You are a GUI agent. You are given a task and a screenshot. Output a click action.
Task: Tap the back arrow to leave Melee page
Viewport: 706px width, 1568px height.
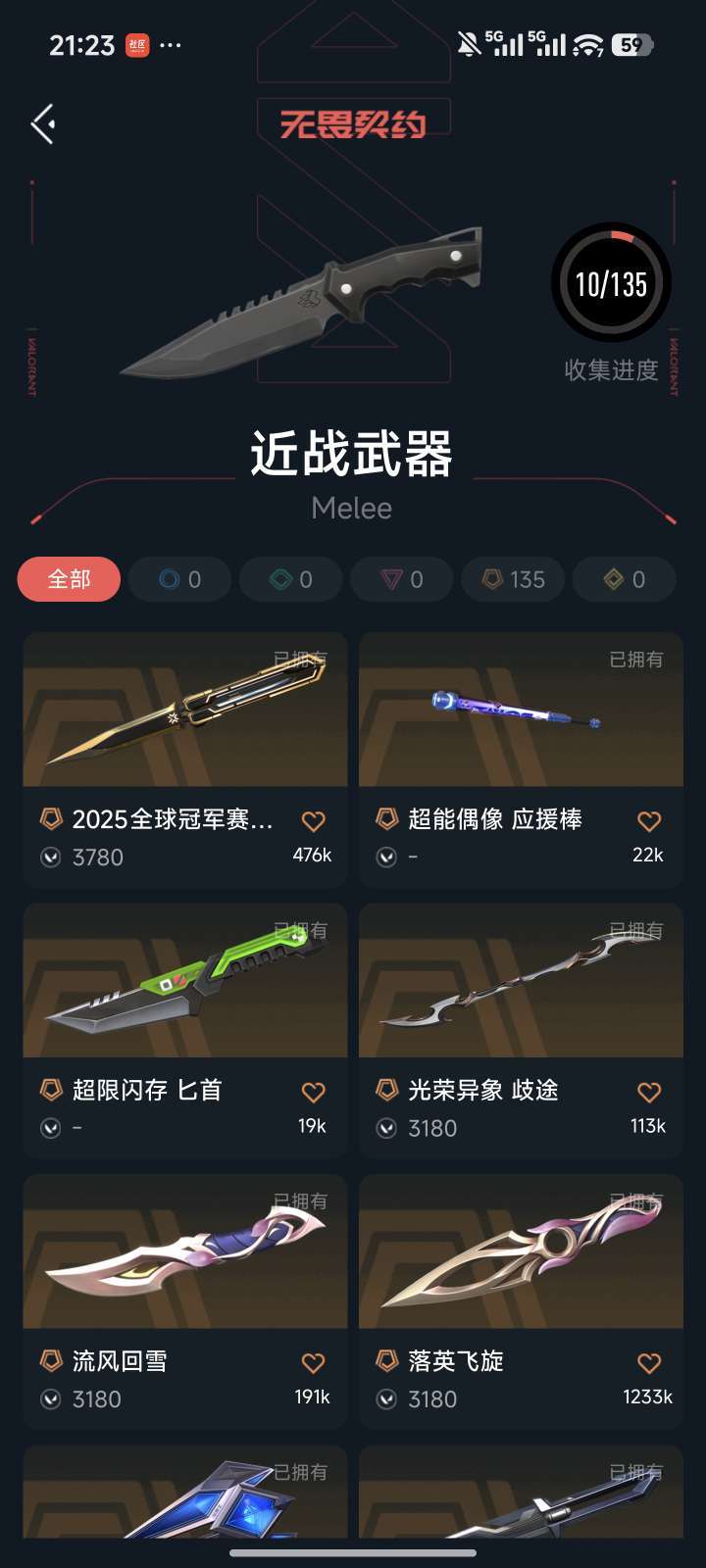41,123
